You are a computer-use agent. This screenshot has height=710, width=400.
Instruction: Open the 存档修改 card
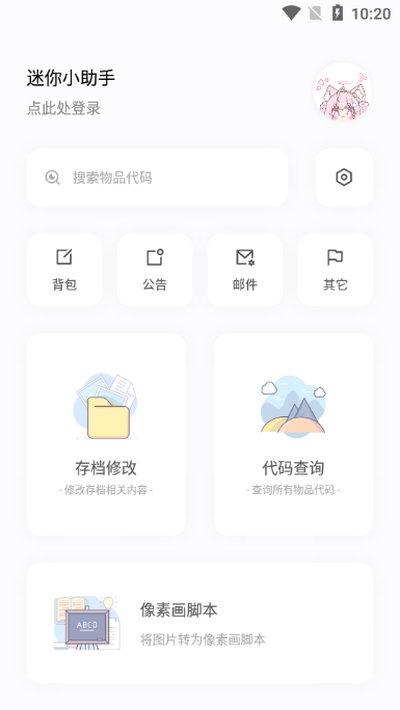pyautogui.click(x=106, y=435)
